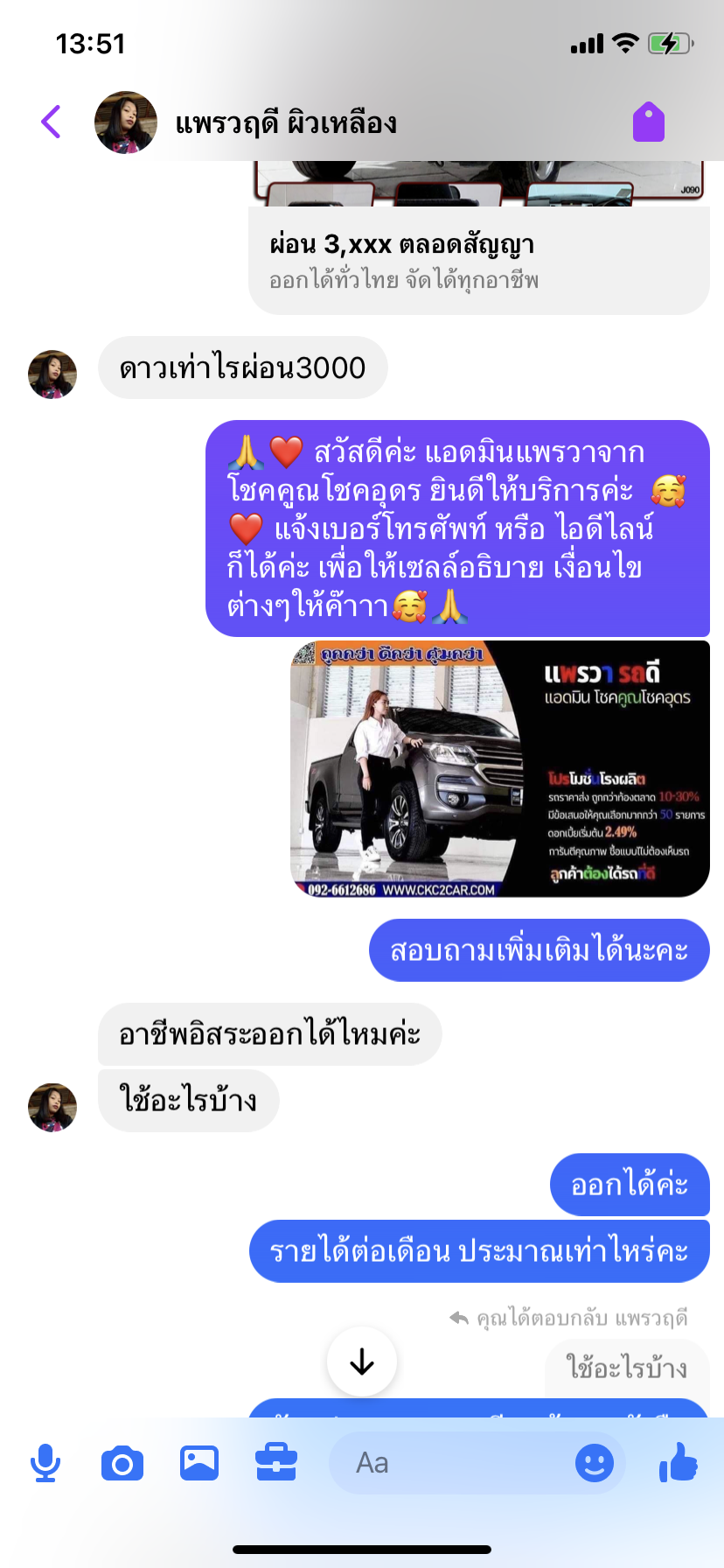Open the emoji picker smiley
724x1568 pixels.
[595, 1463]
